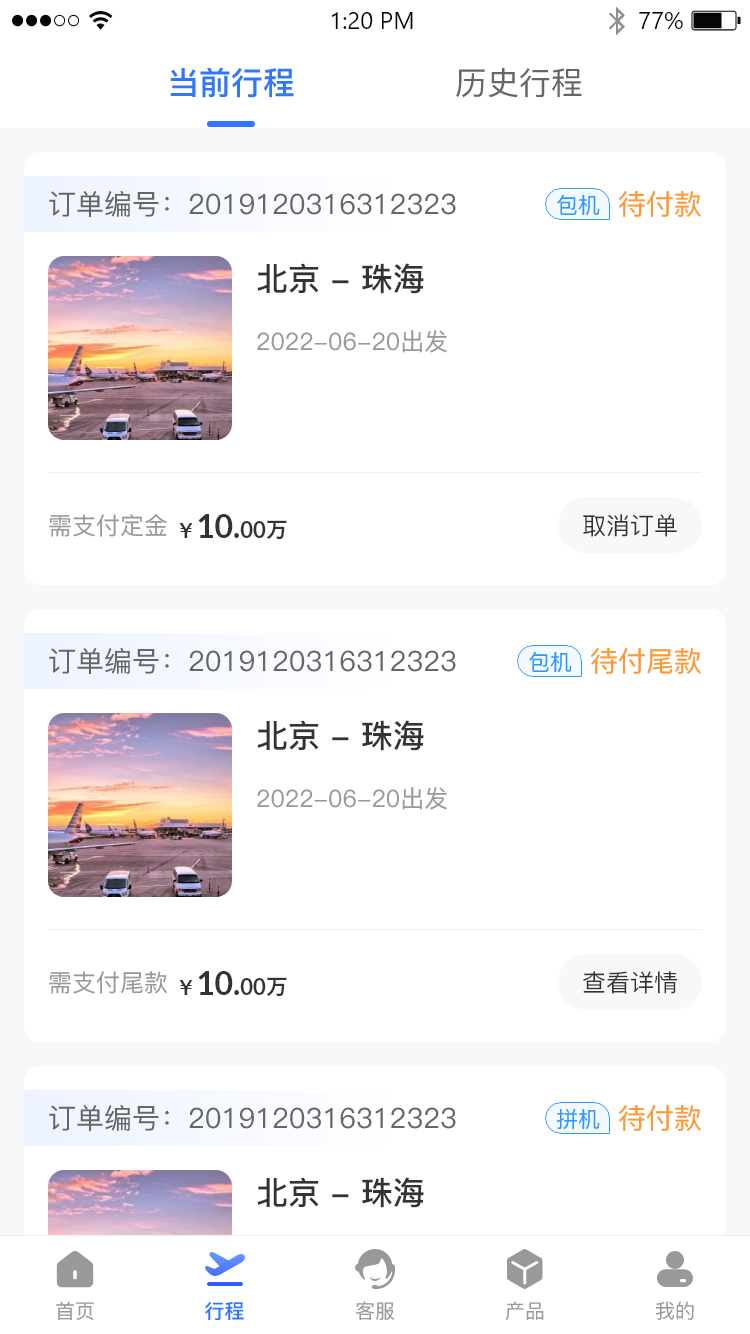This screenshot has width=750, height=1334.
Task: Select the 当前行程 tab
Action: tap(231, 83)
